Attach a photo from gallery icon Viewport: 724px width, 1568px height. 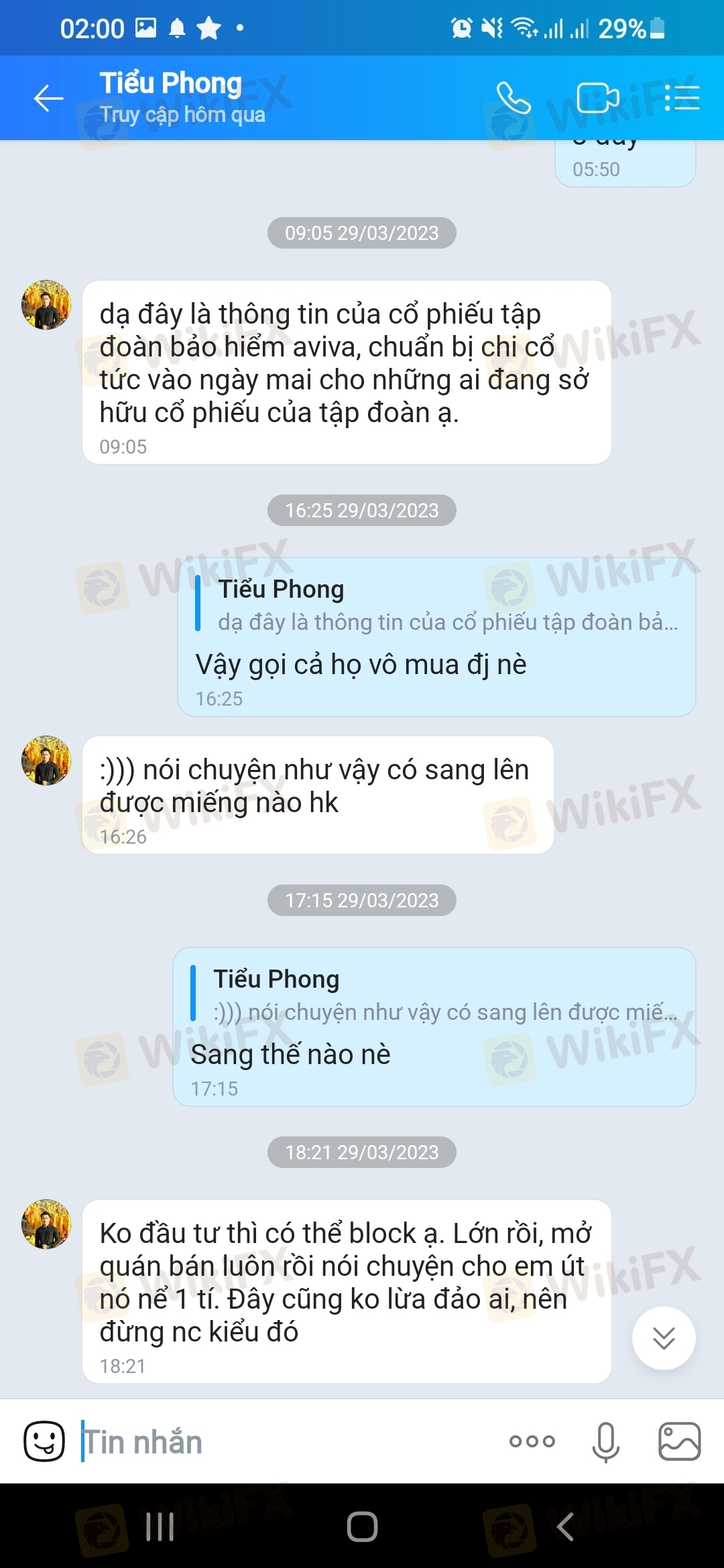(x=680, y=1441)
